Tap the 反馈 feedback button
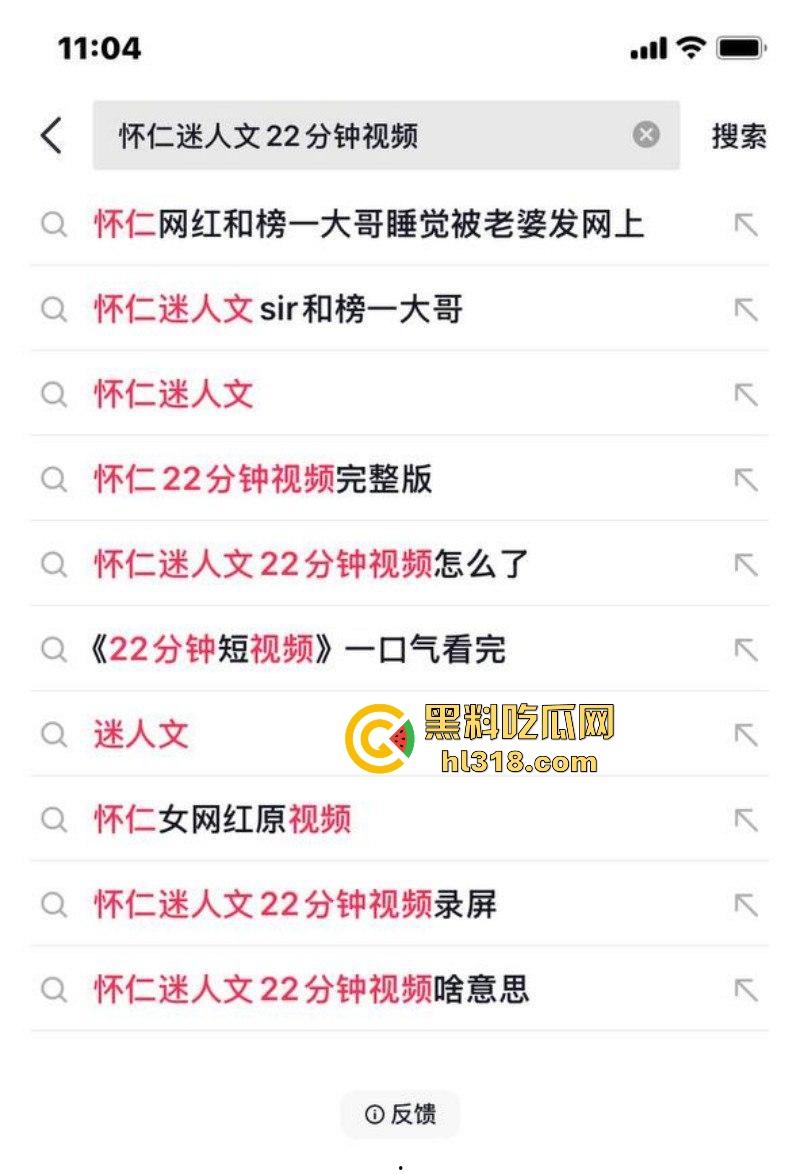Screen dimensions: 800x1174 coord(400,1114)
